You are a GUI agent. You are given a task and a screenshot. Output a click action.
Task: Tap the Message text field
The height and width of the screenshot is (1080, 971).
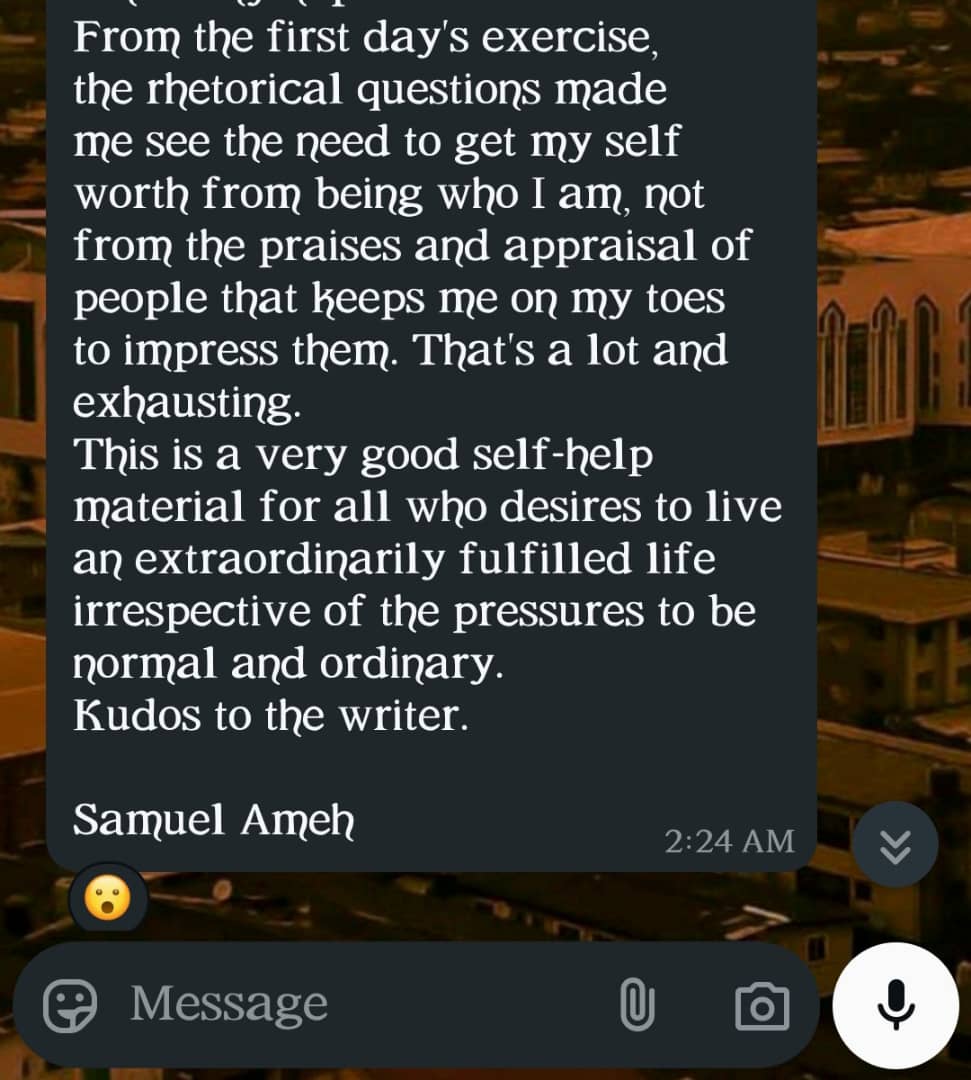(350, 1004)
